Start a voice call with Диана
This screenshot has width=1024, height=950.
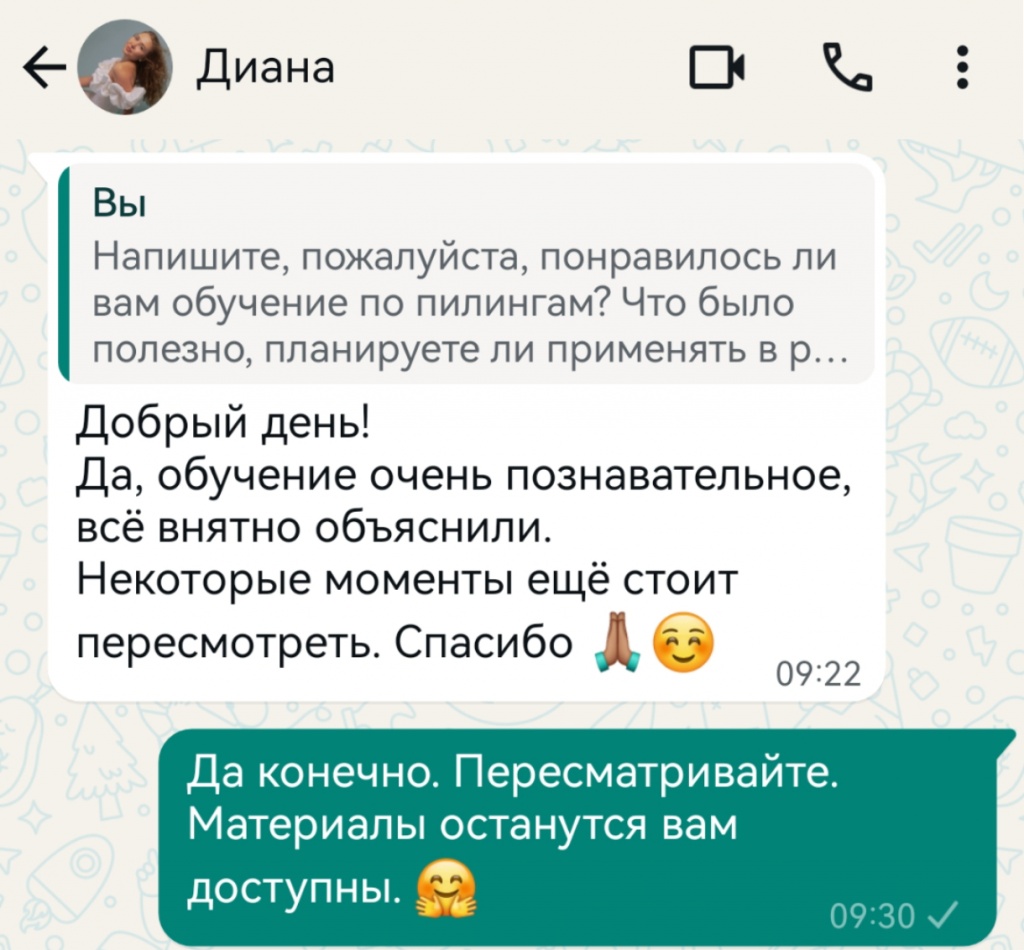[846, 69]
